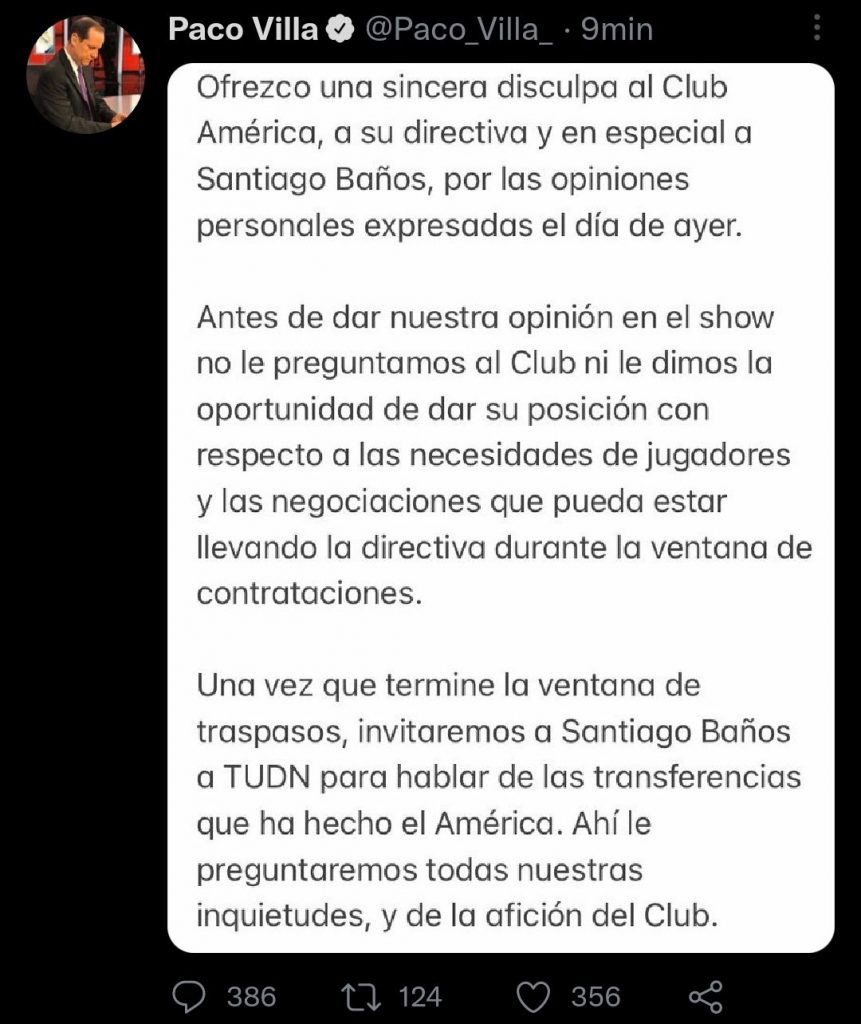Share this tweet
The width and height of the screenshot is (861, 1024).
(x=706, y=996)
